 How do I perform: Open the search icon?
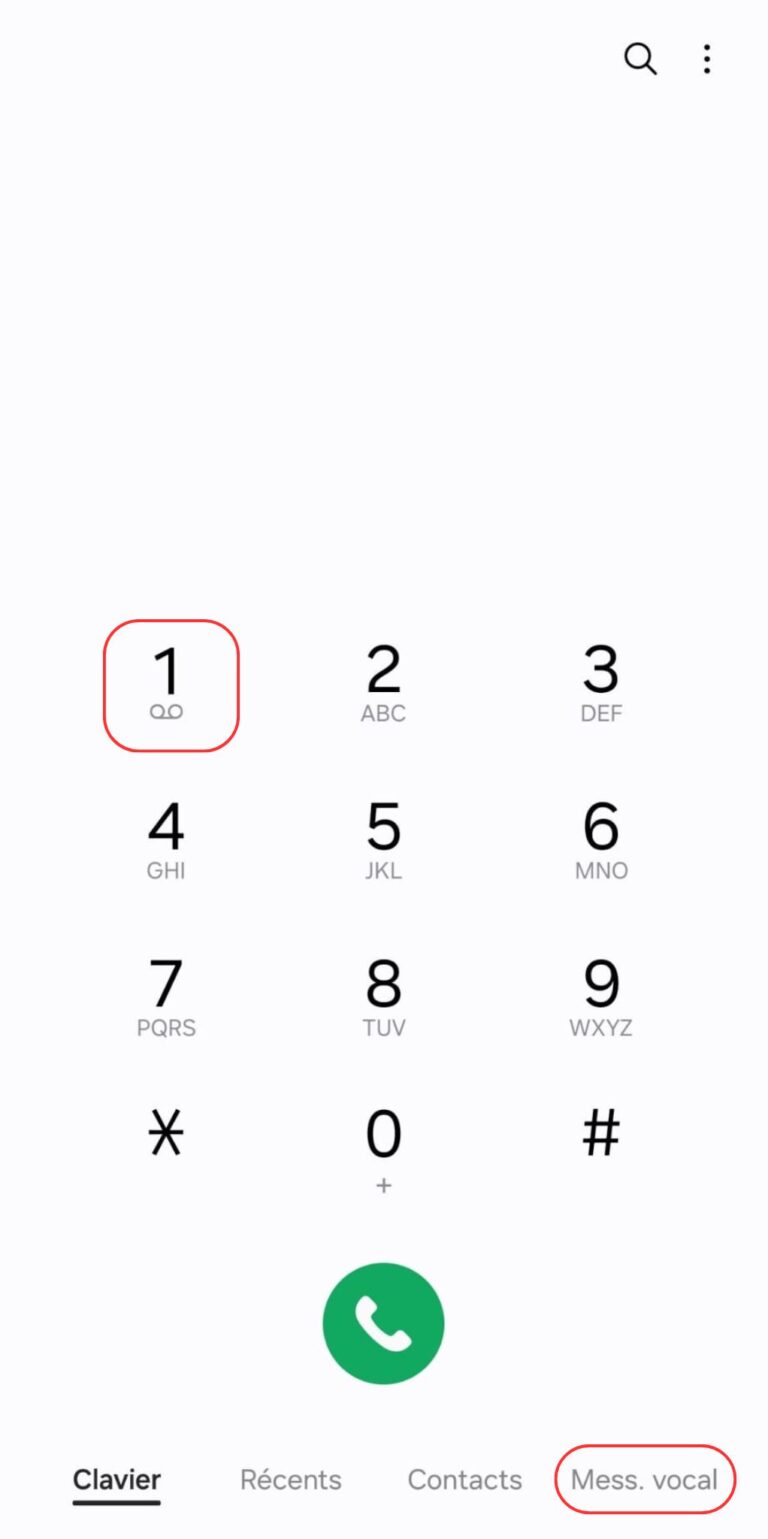[x=640, y=60]
